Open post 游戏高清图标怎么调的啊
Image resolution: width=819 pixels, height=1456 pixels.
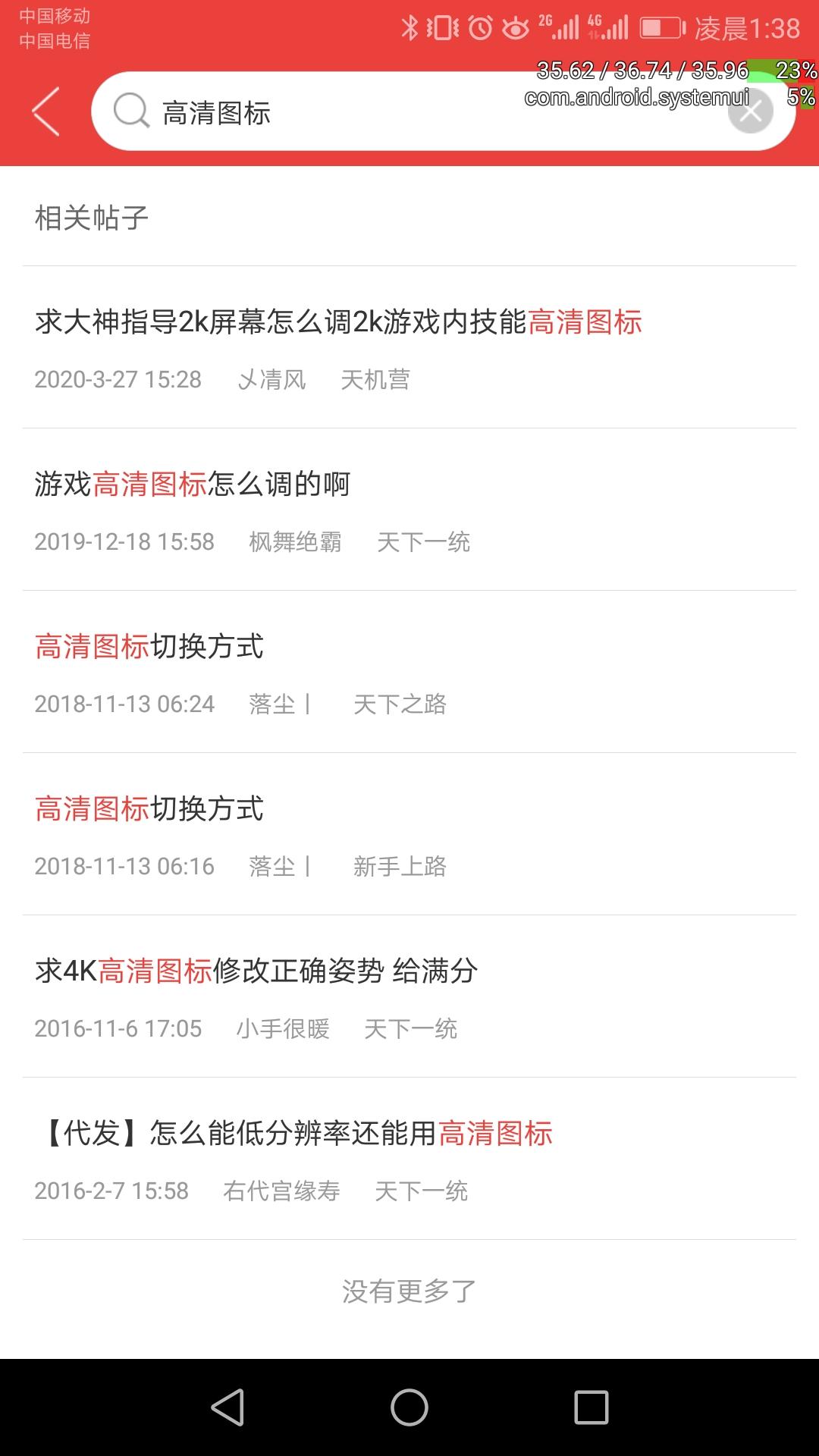coord(409,510)
